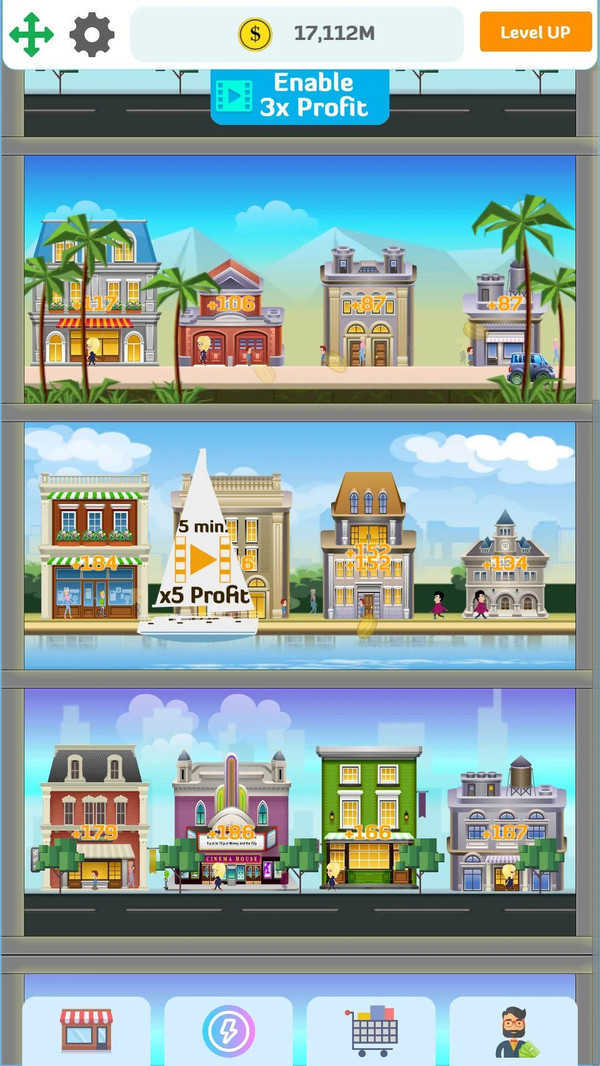Tap the blue-roofed building showing +117
The height and width of the screenshot is (1066, 600).
(x=95, y=300)
